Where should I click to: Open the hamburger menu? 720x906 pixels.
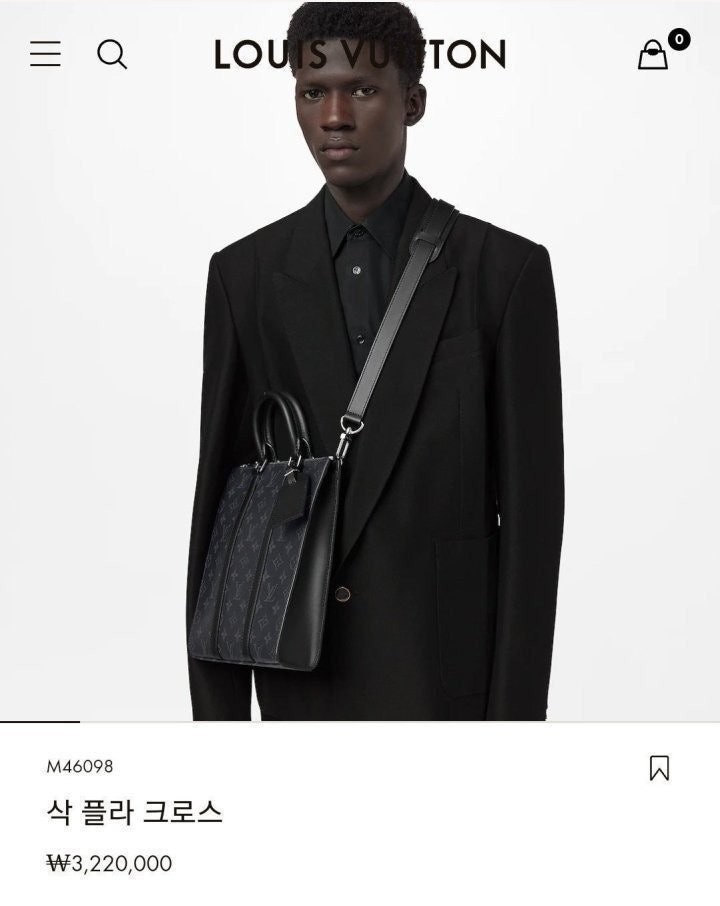[x=45, y=54]
